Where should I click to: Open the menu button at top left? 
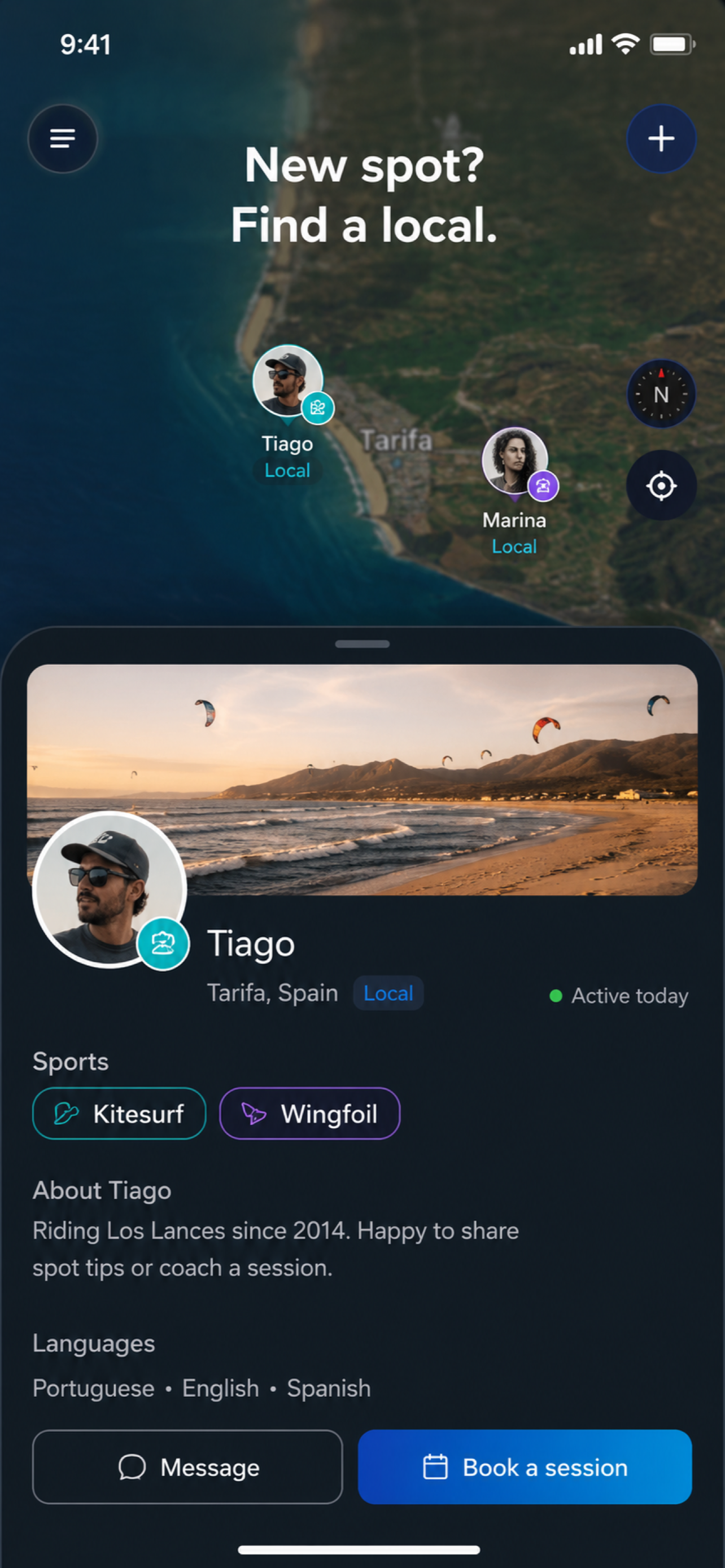63,139
